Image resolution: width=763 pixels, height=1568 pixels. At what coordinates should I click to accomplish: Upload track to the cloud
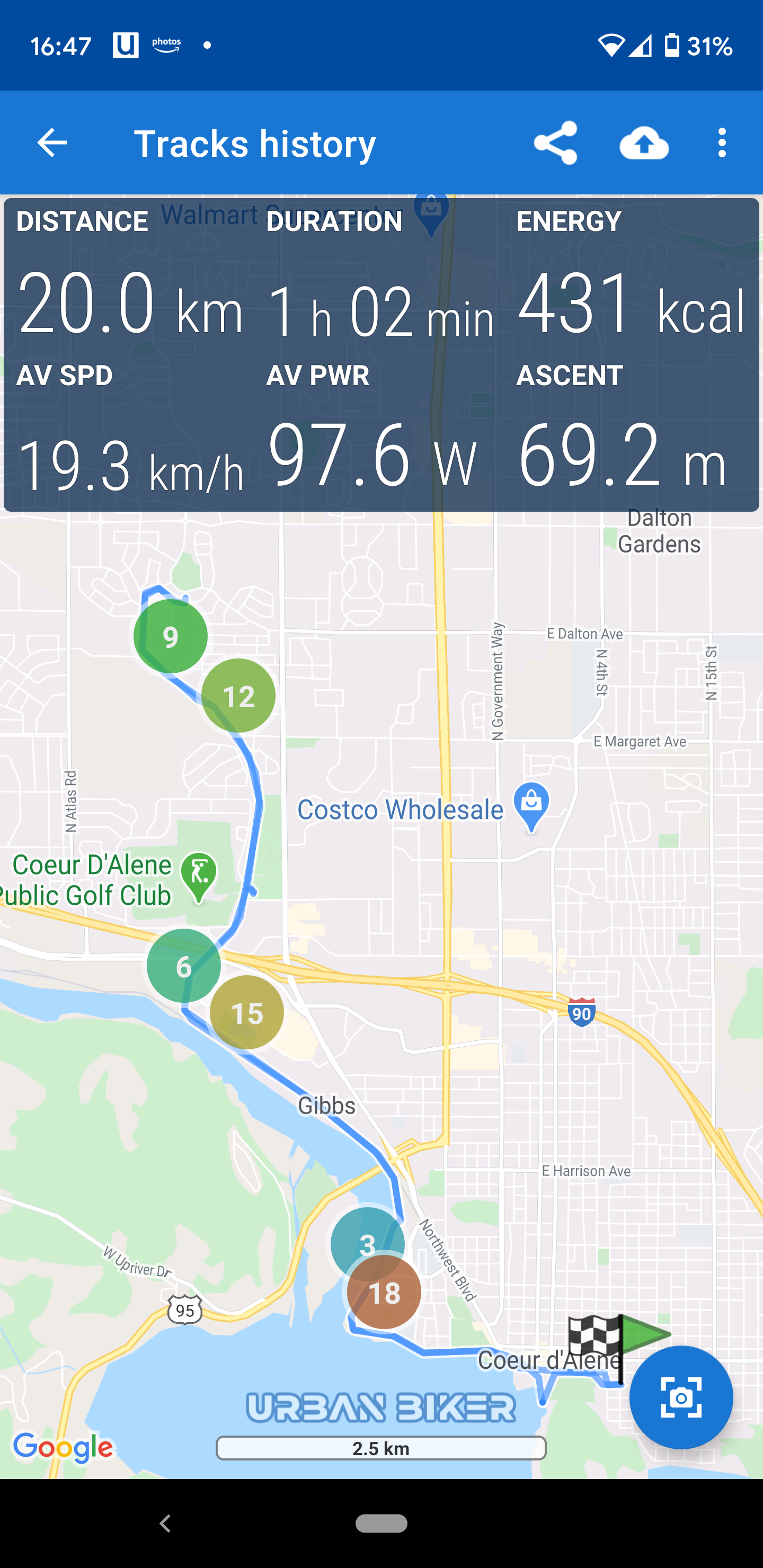point(644,143)
